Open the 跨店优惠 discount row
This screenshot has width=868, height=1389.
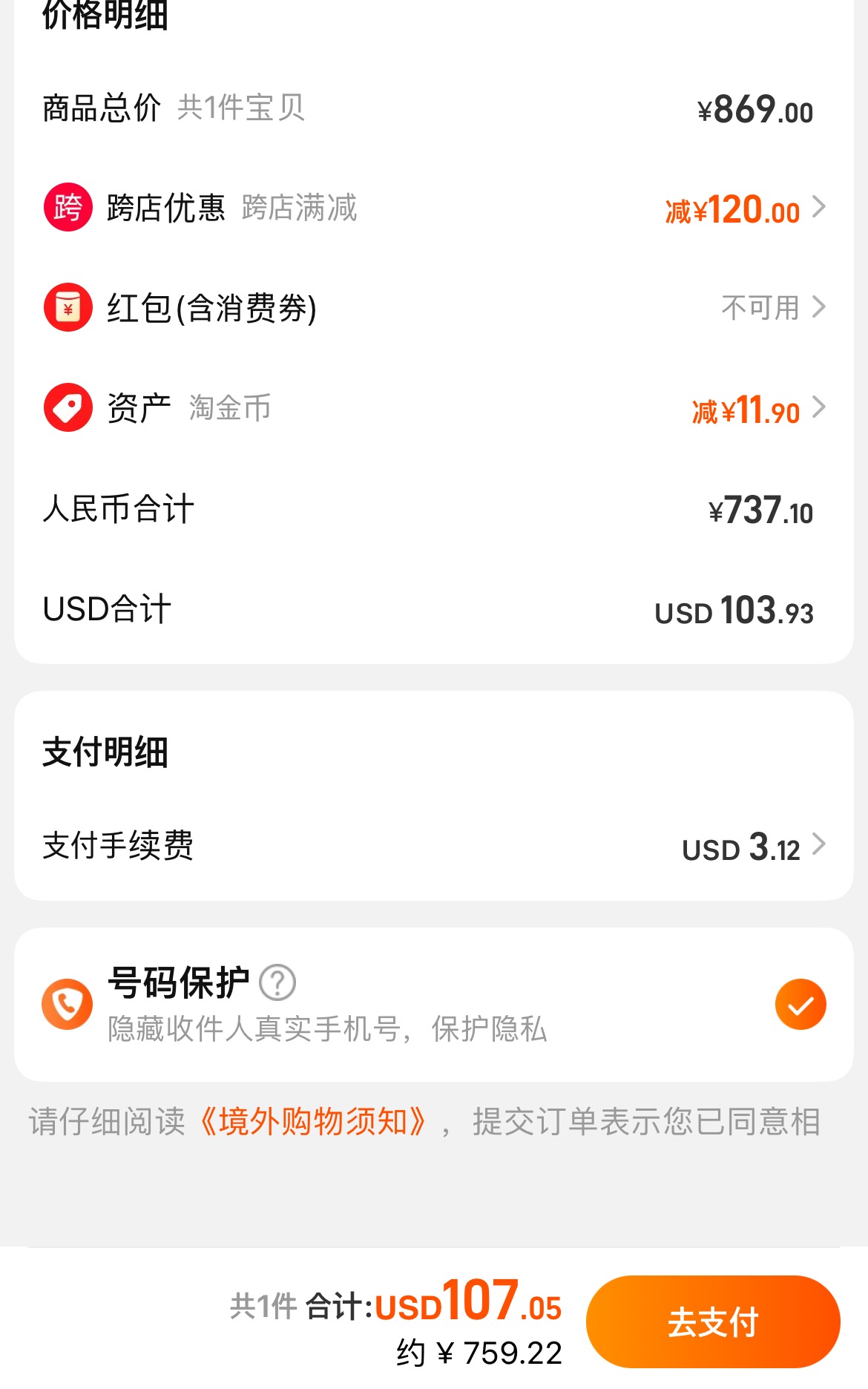(434, 208)
